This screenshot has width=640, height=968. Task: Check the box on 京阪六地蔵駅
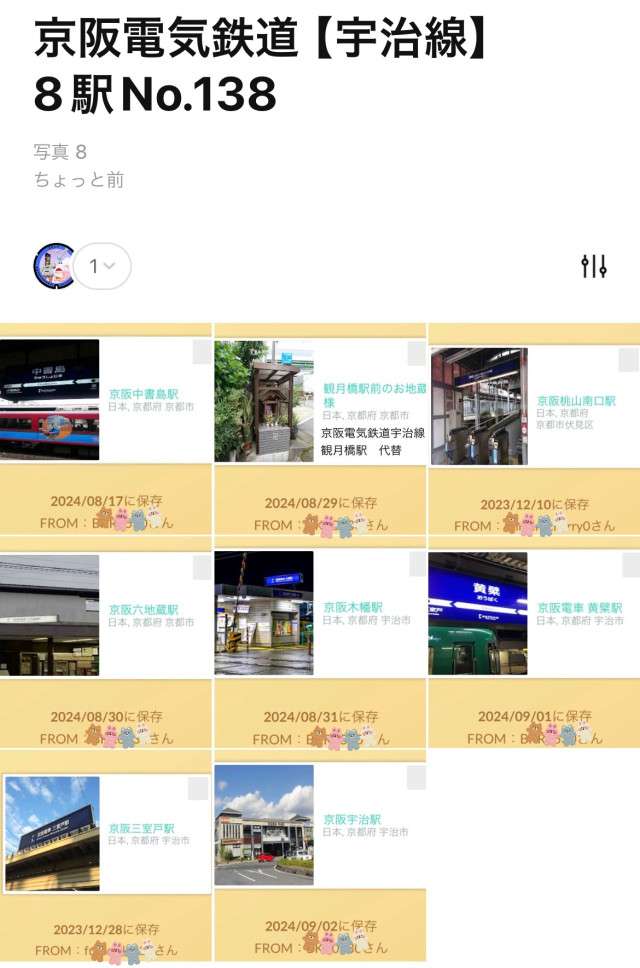[200, 566]
